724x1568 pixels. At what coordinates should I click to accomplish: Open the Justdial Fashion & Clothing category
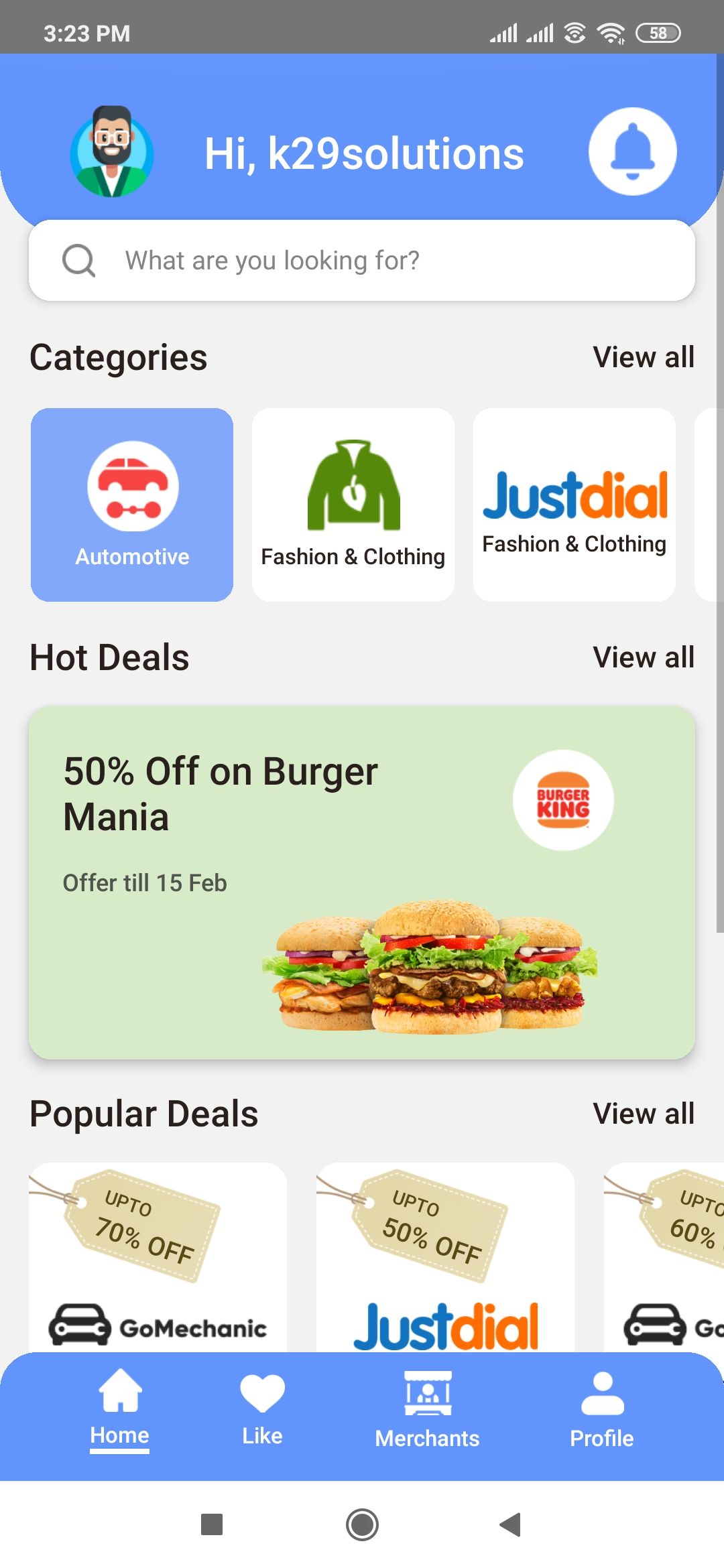point(574,505)
